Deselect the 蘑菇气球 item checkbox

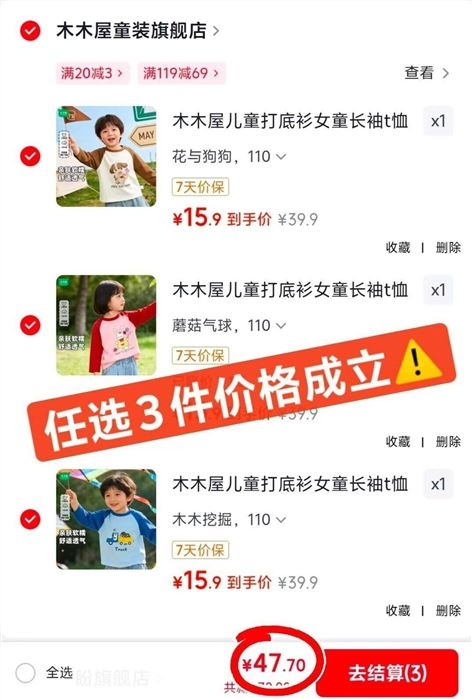coord(30,325)
